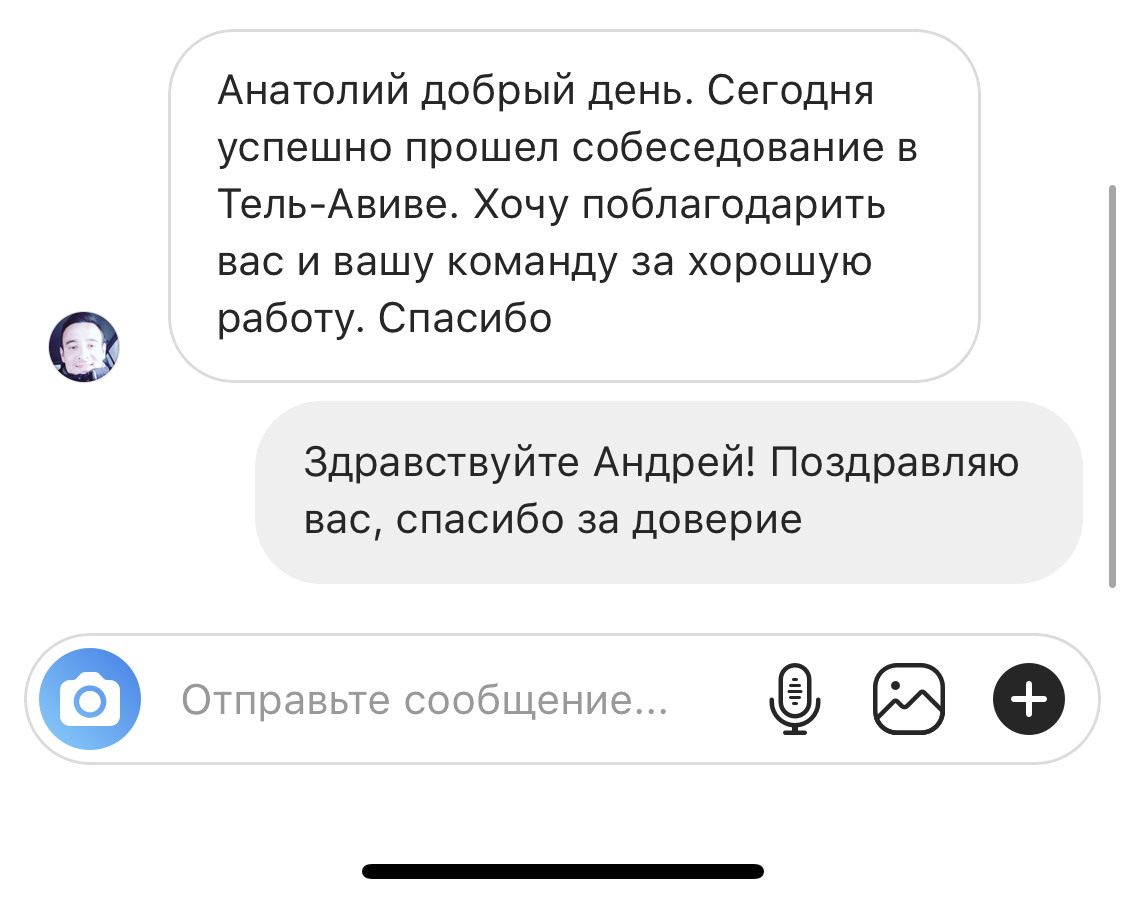The height and width of the screenshot is (903, 1125).
Task: Open the plus attachments menu
Action: (x=1029, y=700)
